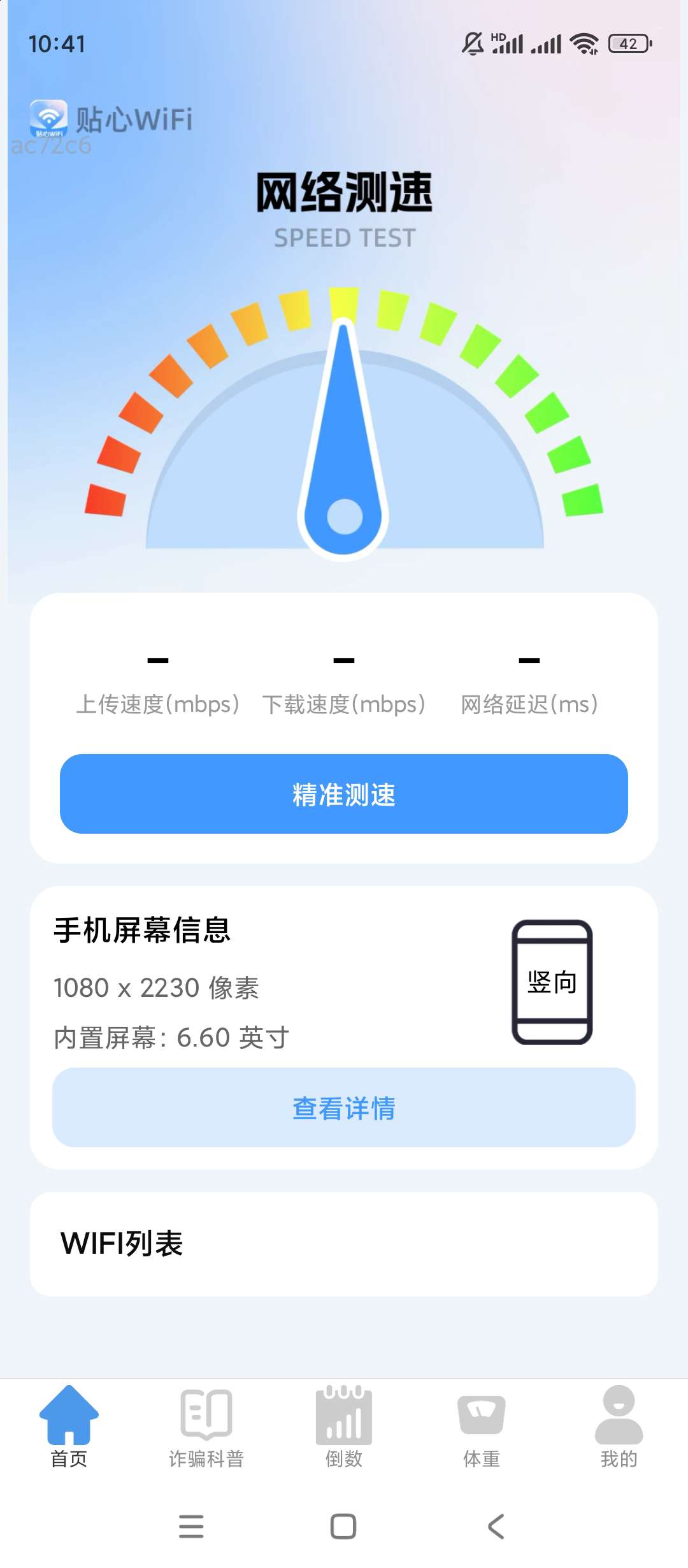Tap the system back button
The image size is (688, 1568).
pyautogui.click(x=496, y=1527)
